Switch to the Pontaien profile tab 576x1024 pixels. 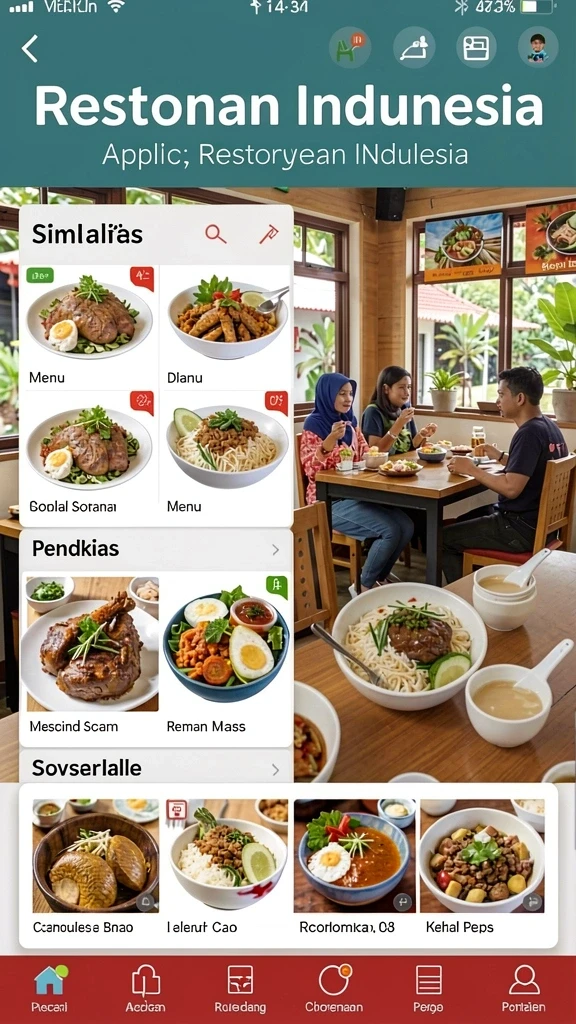524,987
